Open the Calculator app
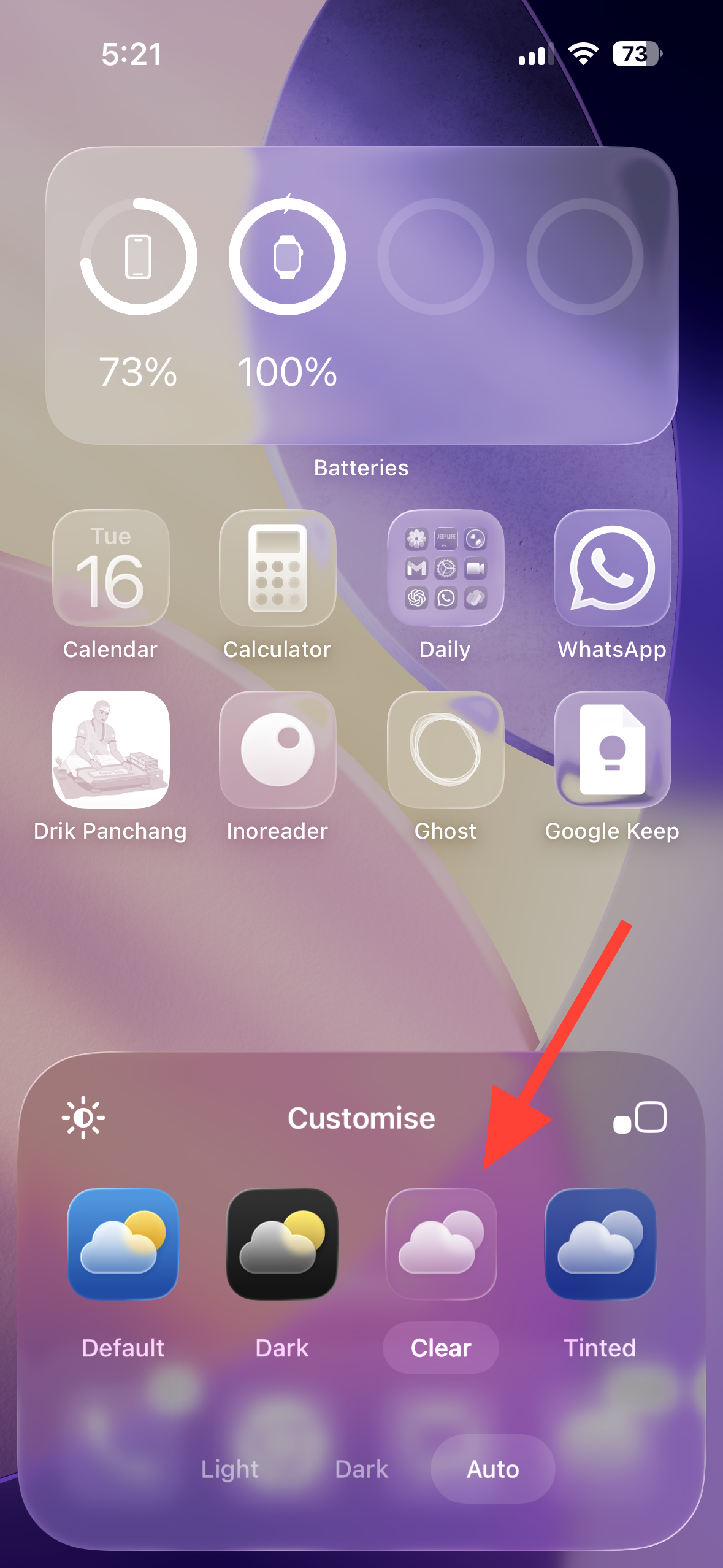This screenshot has width=723, height=1568. pyautogui.click(x=278, y=568)
